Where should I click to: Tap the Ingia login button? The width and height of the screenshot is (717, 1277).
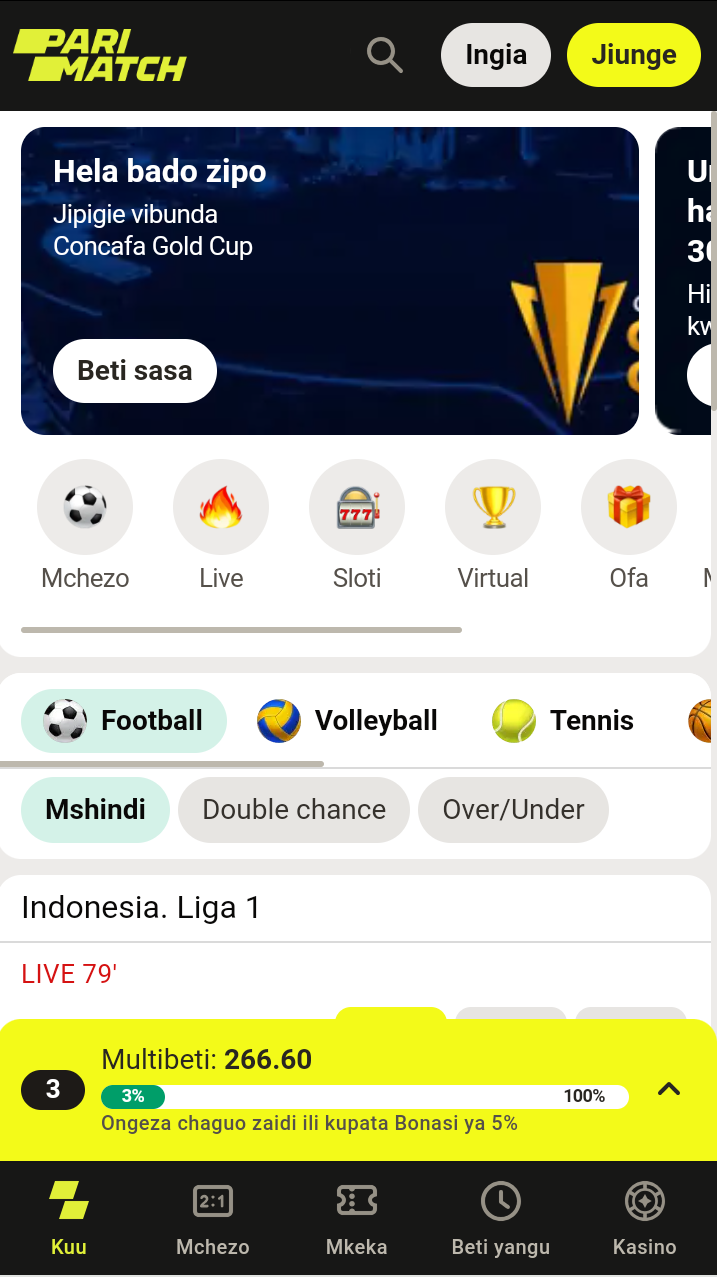click(x=496, y=55)
